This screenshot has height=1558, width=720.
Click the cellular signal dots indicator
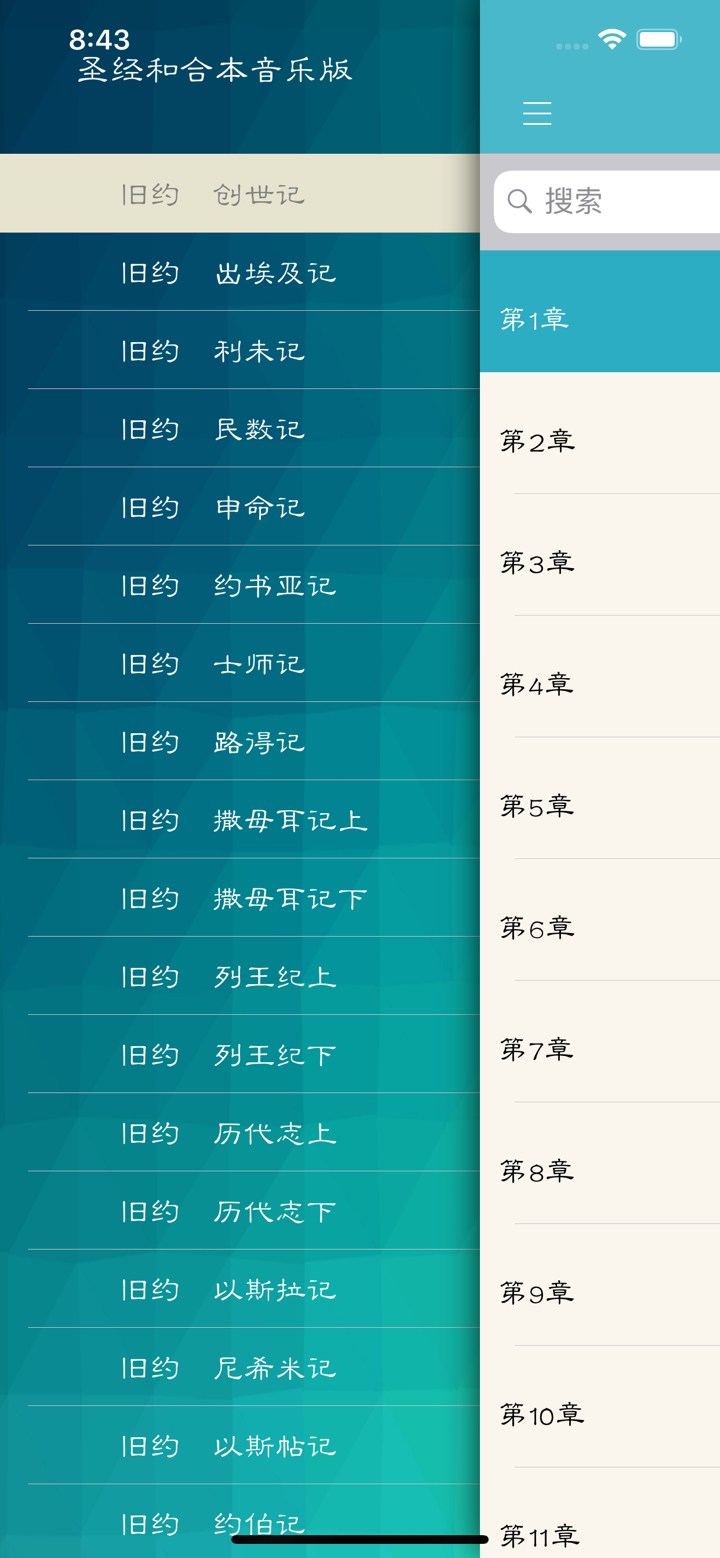tap(572, 44)
